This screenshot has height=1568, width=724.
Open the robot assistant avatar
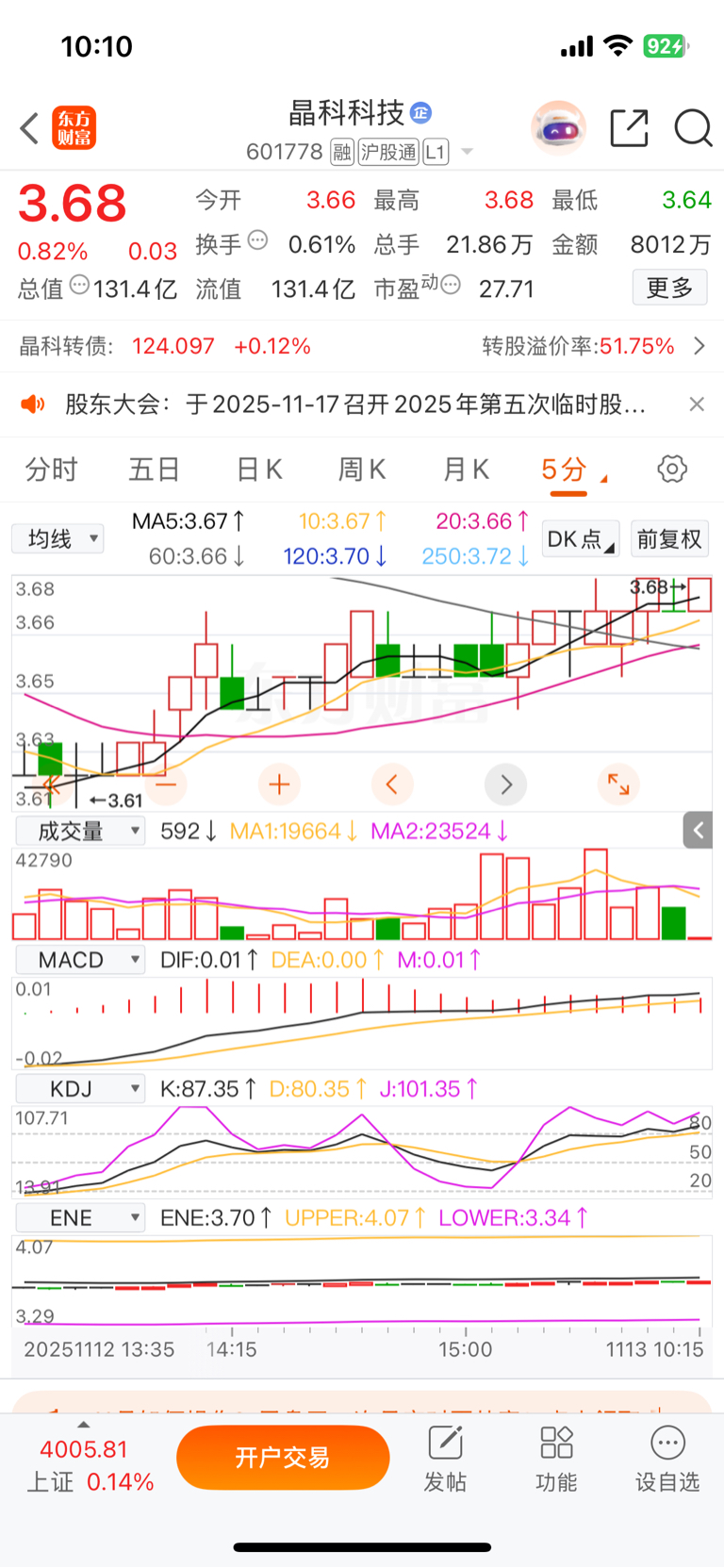tap(559, 128)
